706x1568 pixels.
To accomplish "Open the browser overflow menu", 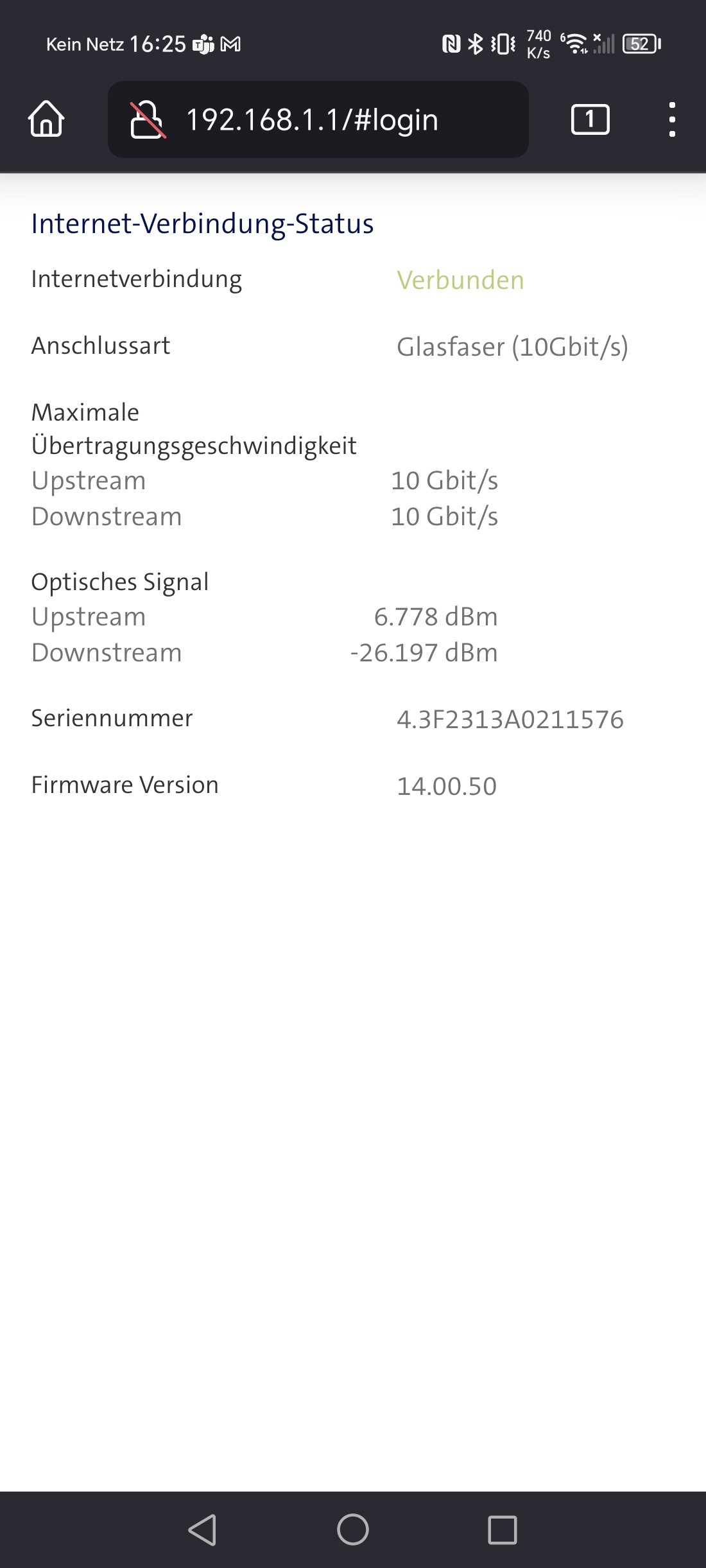I will [x=672, y=119].
